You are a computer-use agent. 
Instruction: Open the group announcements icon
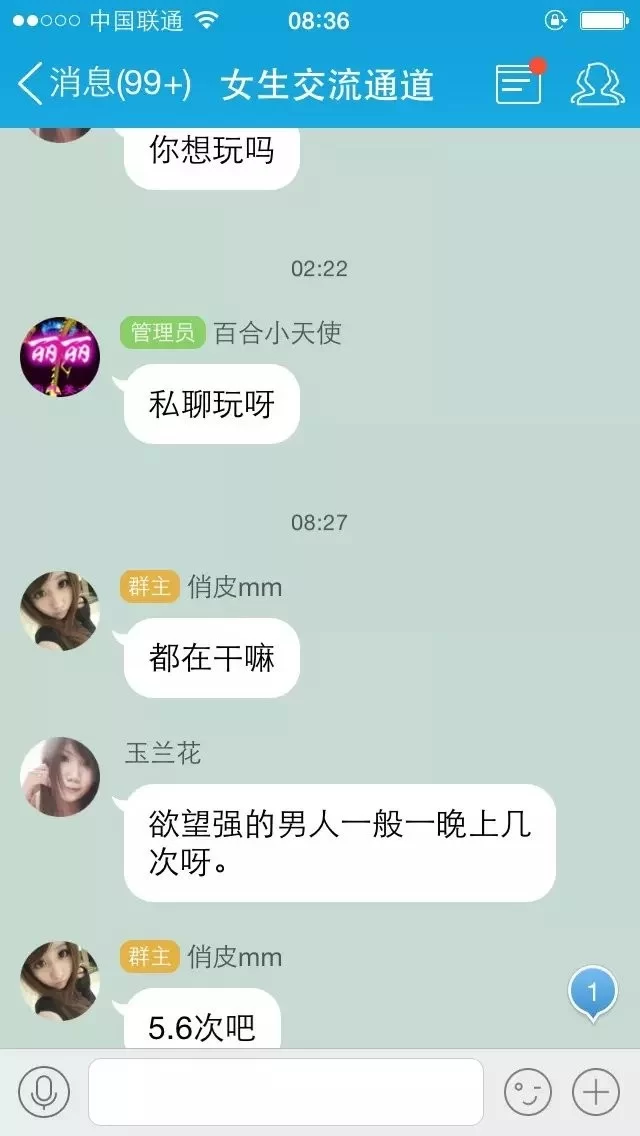[519, 85]
